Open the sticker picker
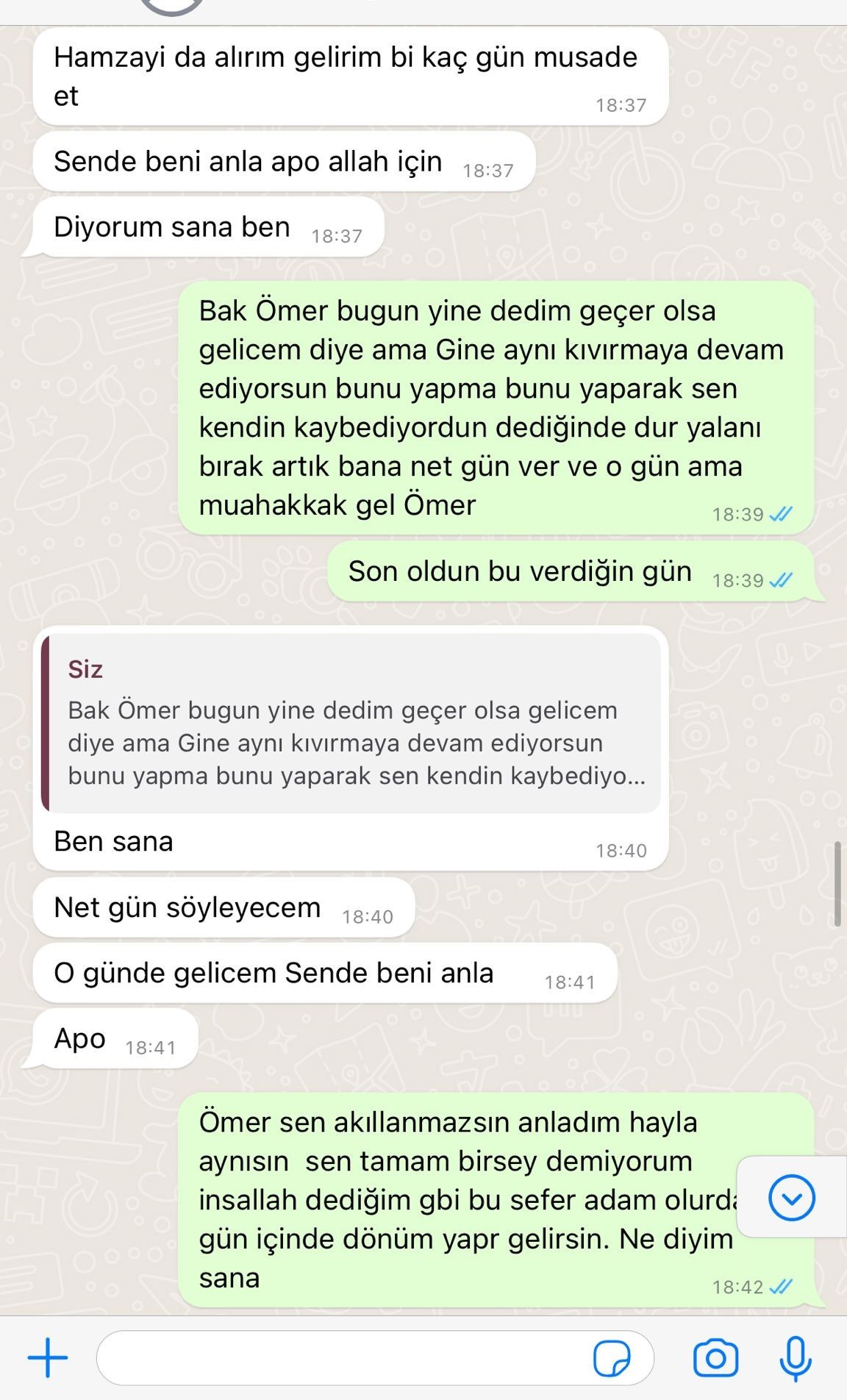847x1400 pixels. [612, 1358]
